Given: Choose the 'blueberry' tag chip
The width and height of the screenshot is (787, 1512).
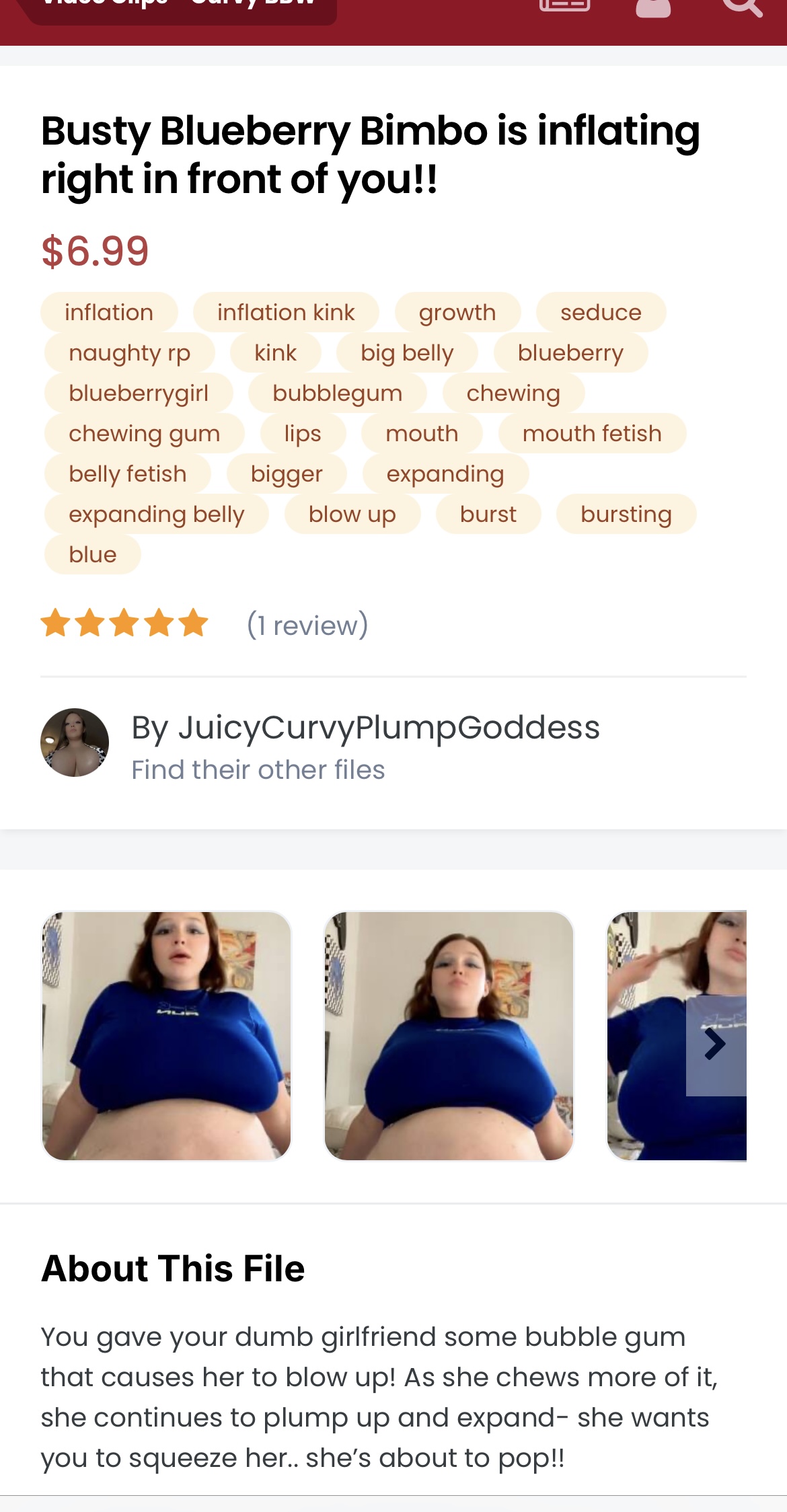Looking at the screenshot, I should 570,353.
